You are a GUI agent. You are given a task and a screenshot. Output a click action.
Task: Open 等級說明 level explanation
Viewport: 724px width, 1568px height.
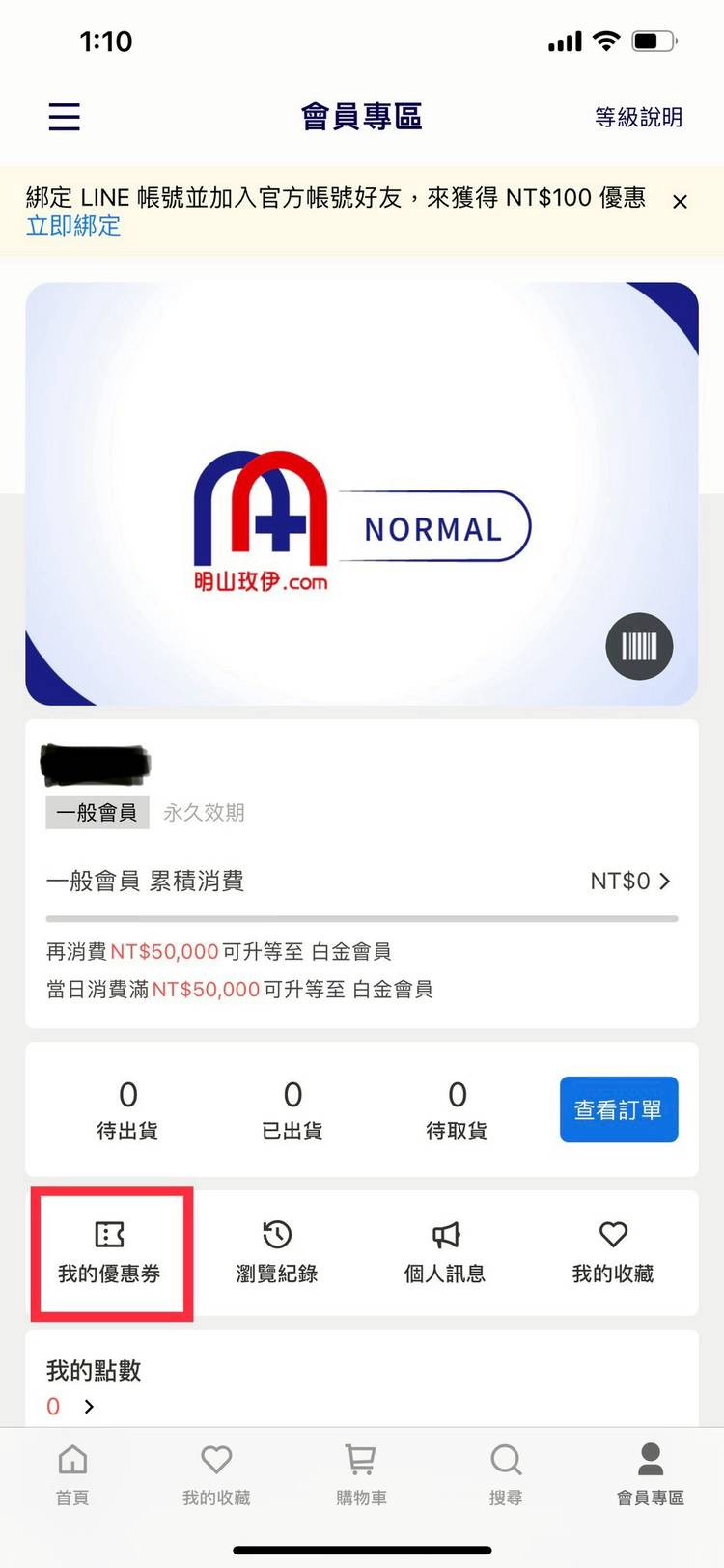click(638, 117)
